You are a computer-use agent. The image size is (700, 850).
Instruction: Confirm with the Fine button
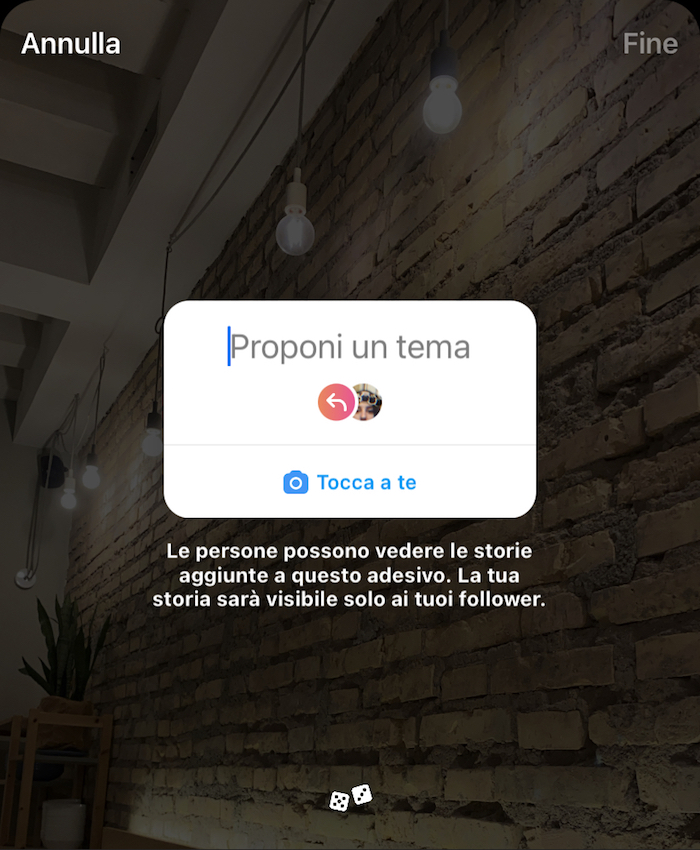tap(649, 44)
